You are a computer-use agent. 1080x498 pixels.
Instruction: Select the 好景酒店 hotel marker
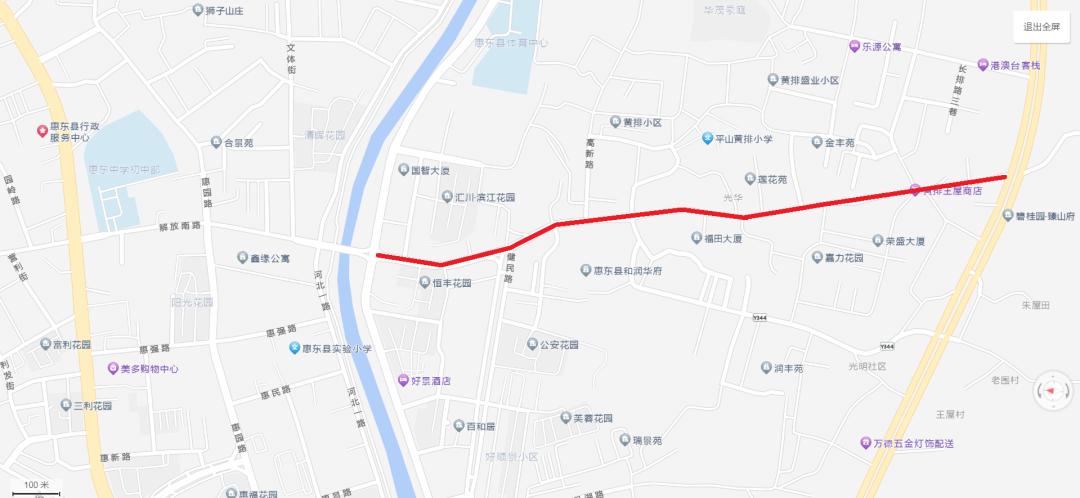tap(404, 380)
